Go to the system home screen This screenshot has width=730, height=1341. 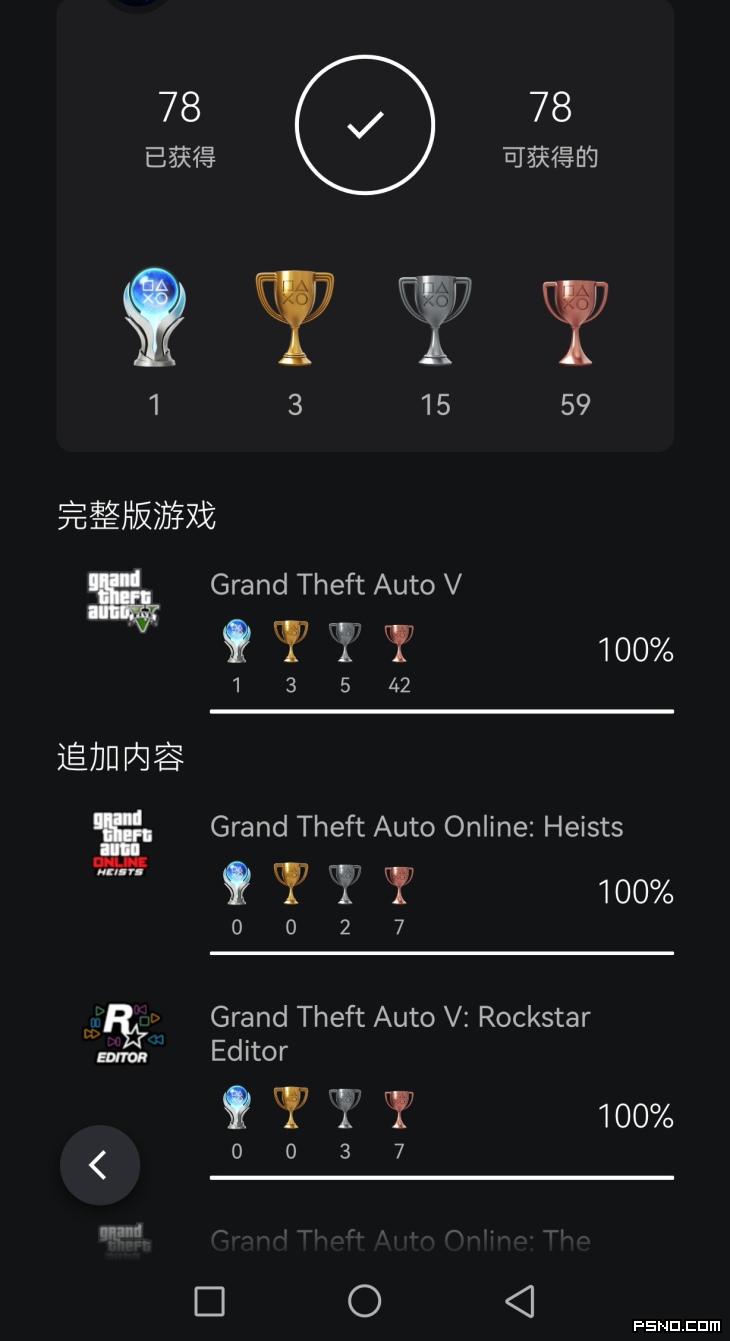[x=364, y=1301]
